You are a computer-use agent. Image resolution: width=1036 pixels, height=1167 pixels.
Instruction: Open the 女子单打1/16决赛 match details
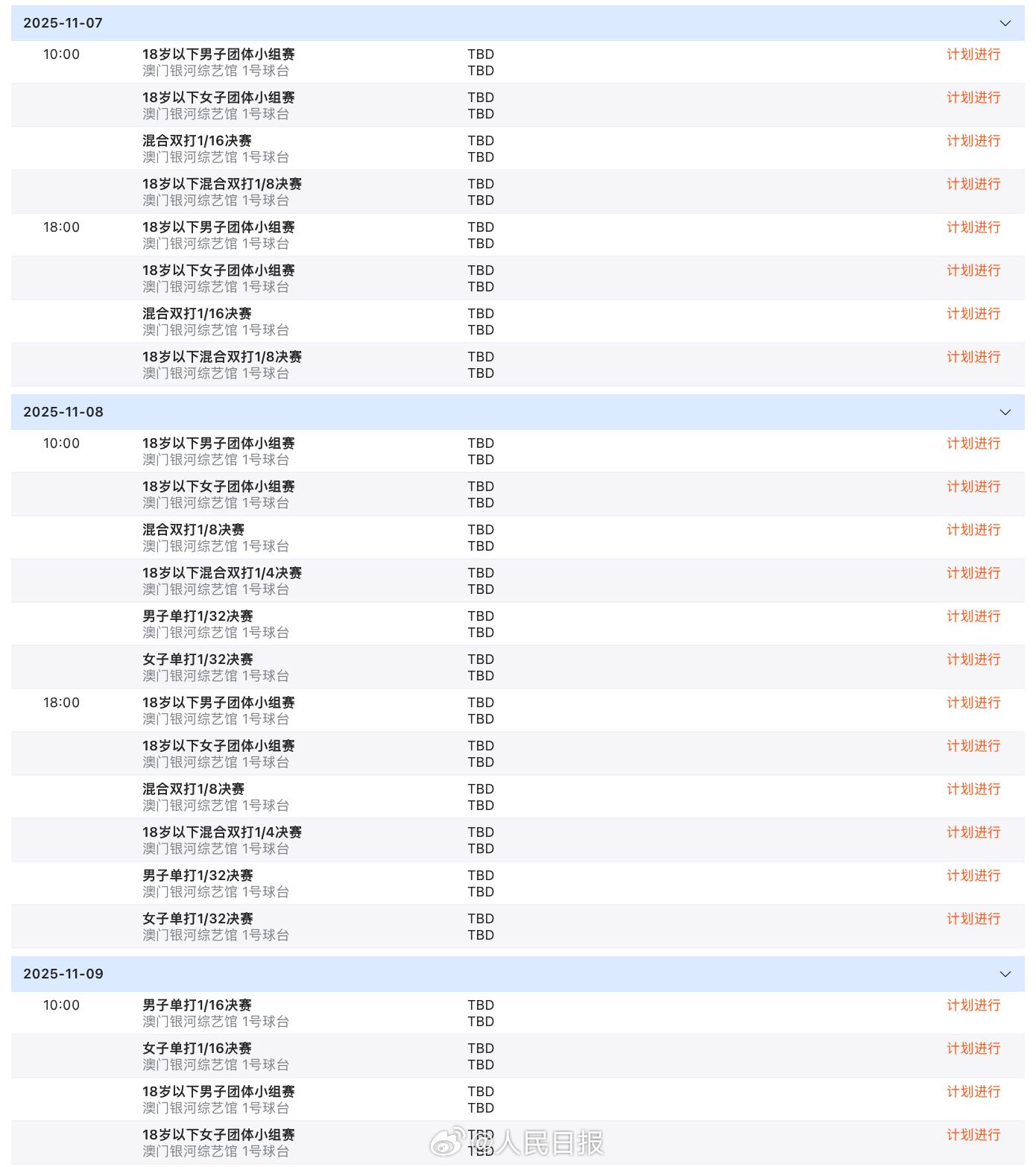click(196, 1048)
